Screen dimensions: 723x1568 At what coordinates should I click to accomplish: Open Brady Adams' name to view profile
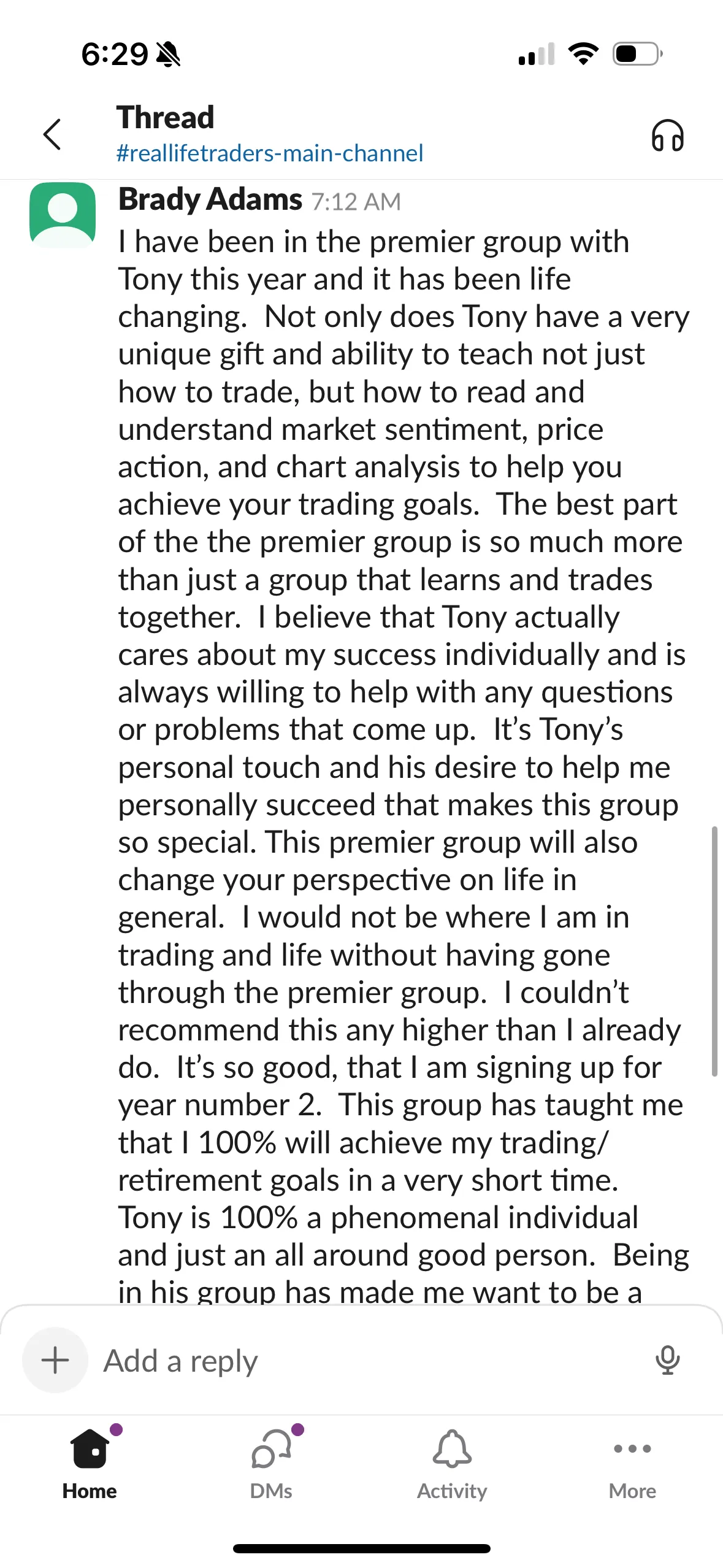click(210, 199)
